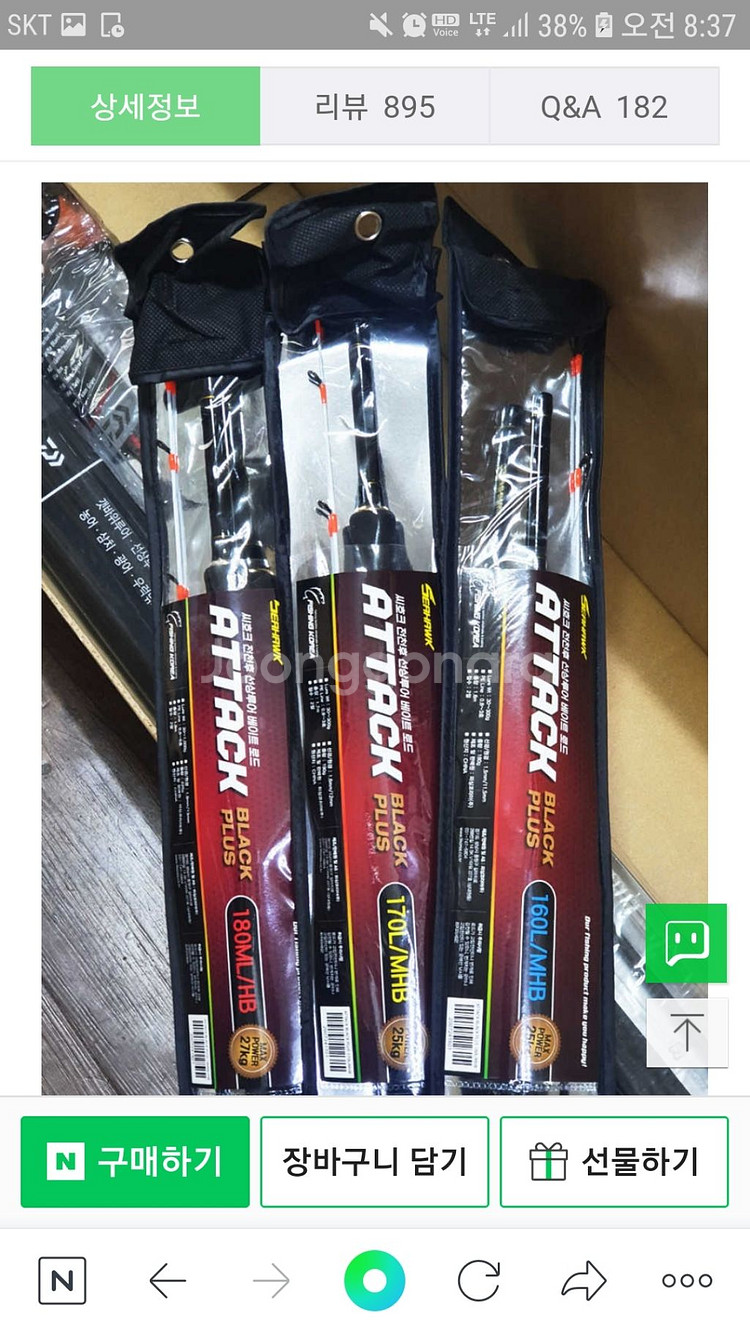Switch to the Q&A 182 tab
Image resolution: width=750 pixels, height=1333 pixels.
tap(604, 107)
